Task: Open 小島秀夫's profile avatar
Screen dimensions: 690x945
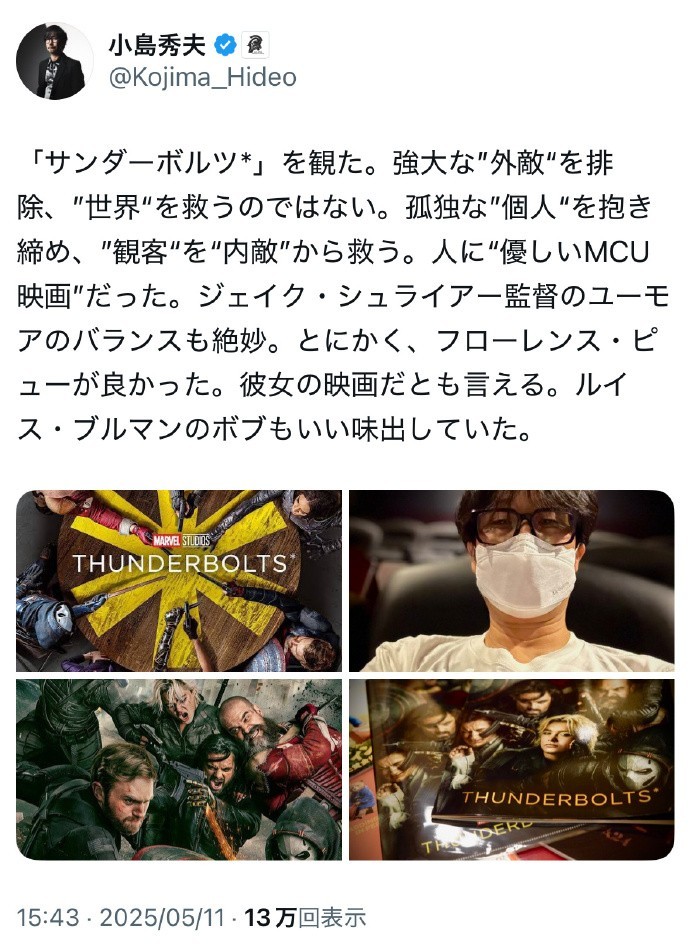Action: (55, 60)
